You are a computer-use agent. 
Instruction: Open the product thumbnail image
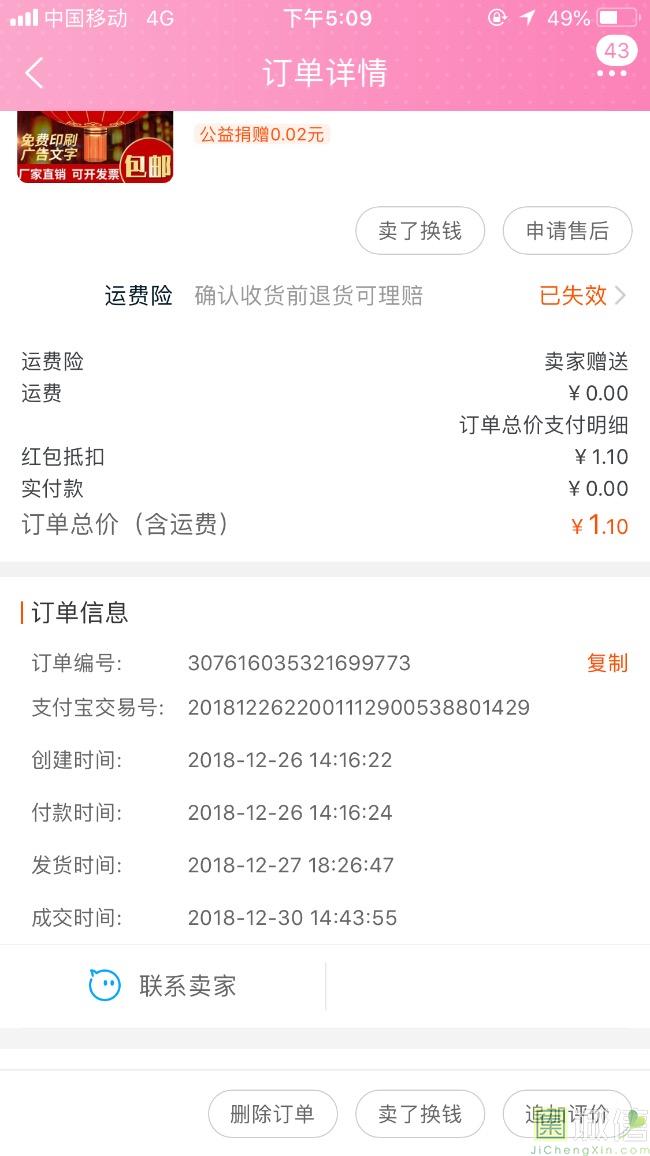pos(95,147)
